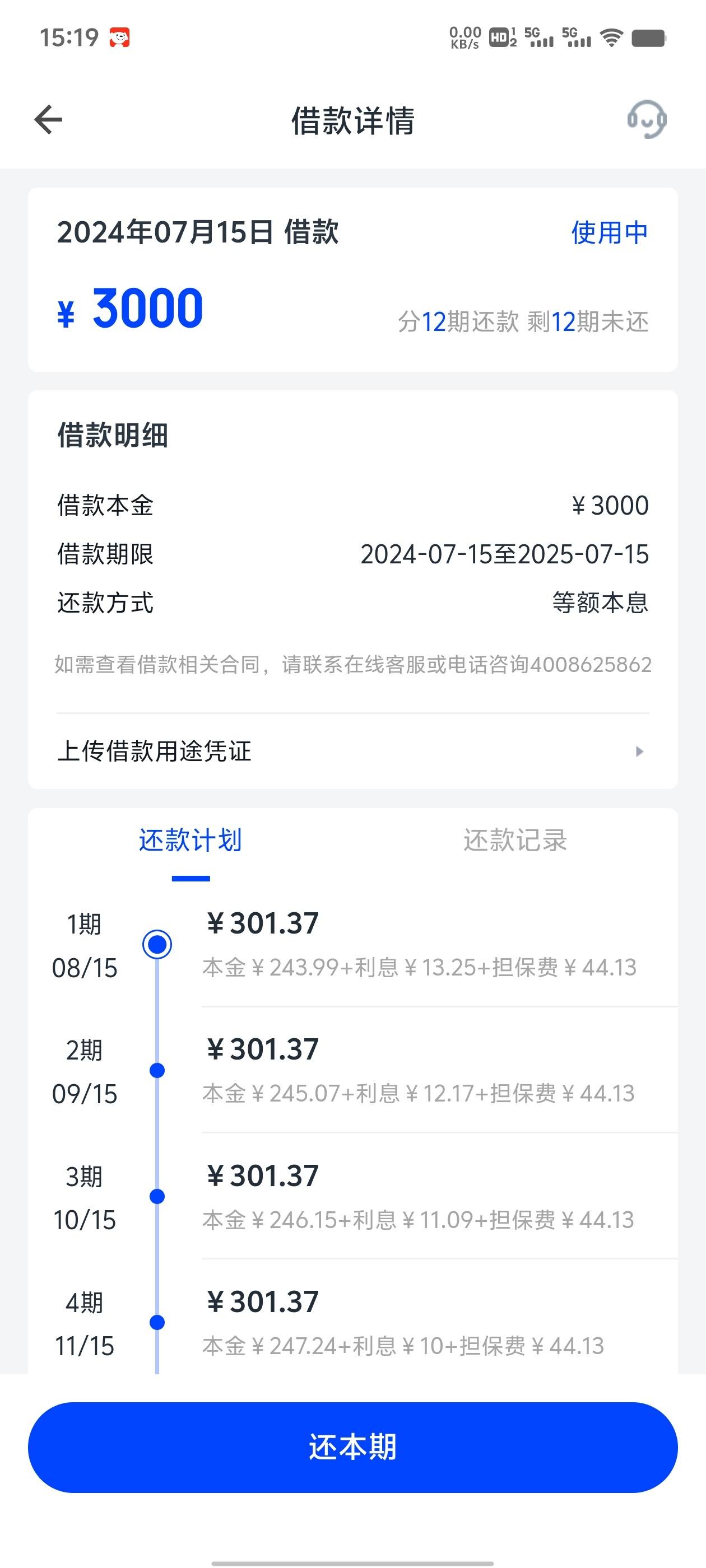Screen dimensions: 706x1568
Task: Switch to the 还款记录 tab
Action: (515, 840)
